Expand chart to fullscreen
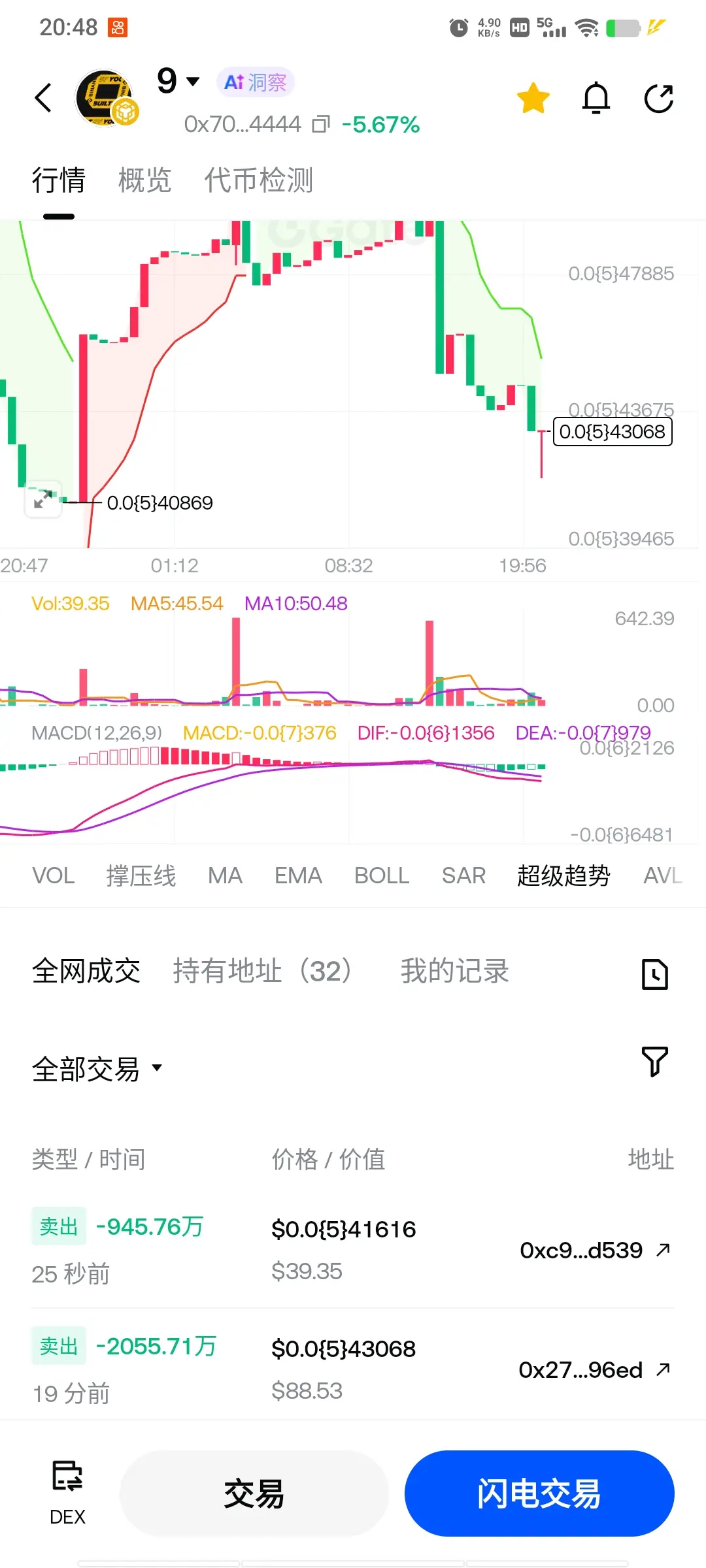Image resolution: width=706 pixels, height=1568 pixels. [x=43, y=500]
